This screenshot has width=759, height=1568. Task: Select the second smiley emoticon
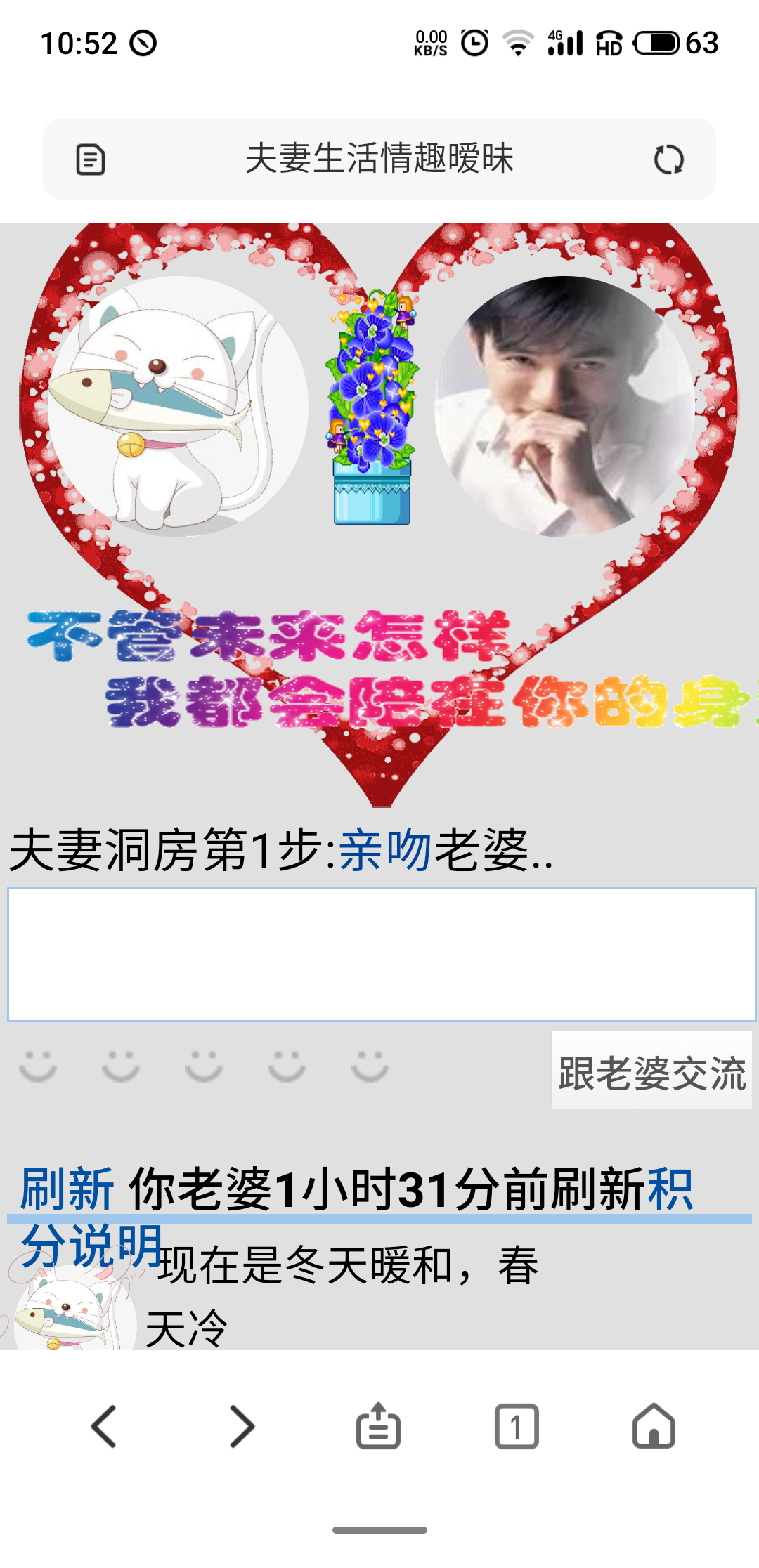pyautogui.click(x=119, y=1066)
